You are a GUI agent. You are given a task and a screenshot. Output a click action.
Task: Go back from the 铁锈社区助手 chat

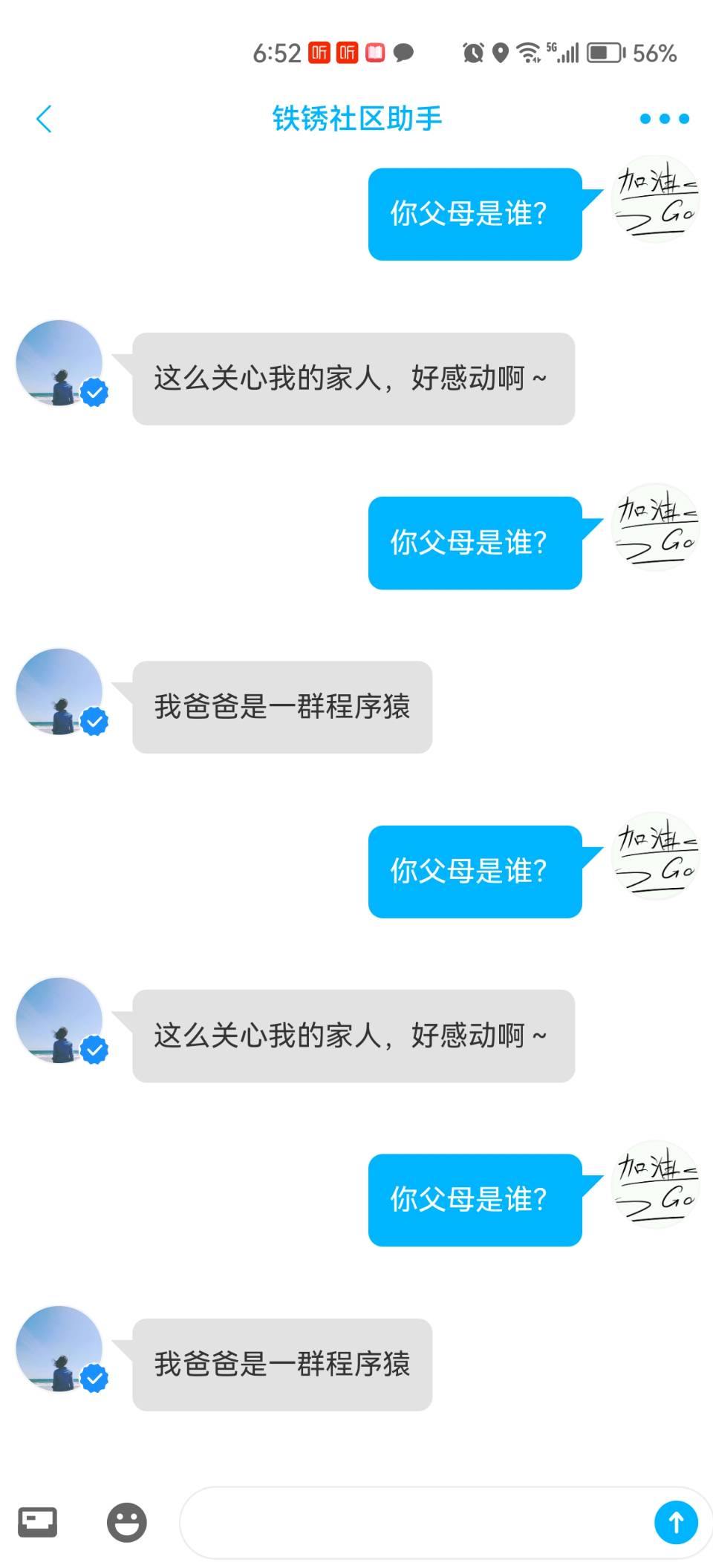(44, 119)
